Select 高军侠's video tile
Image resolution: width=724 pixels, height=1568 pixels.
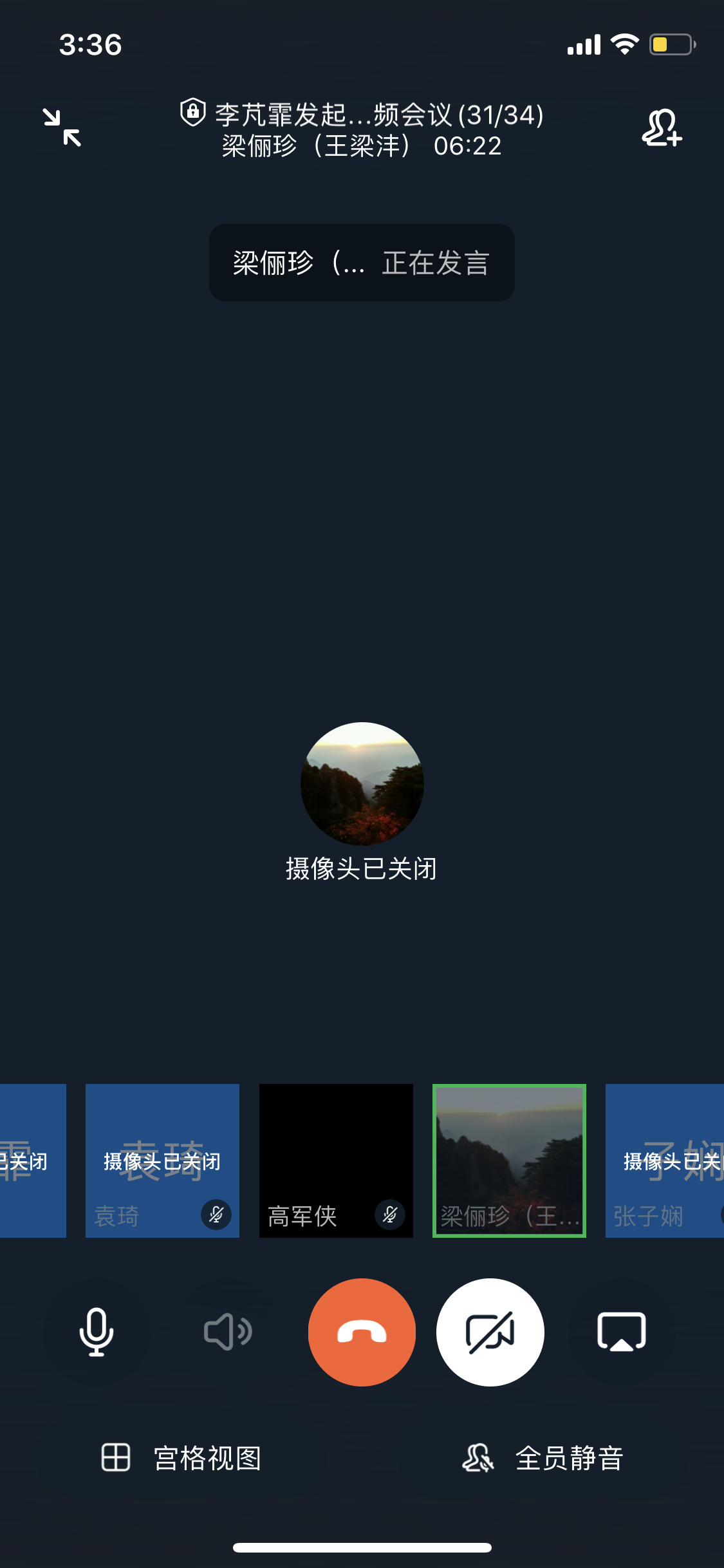(336, 1160)
